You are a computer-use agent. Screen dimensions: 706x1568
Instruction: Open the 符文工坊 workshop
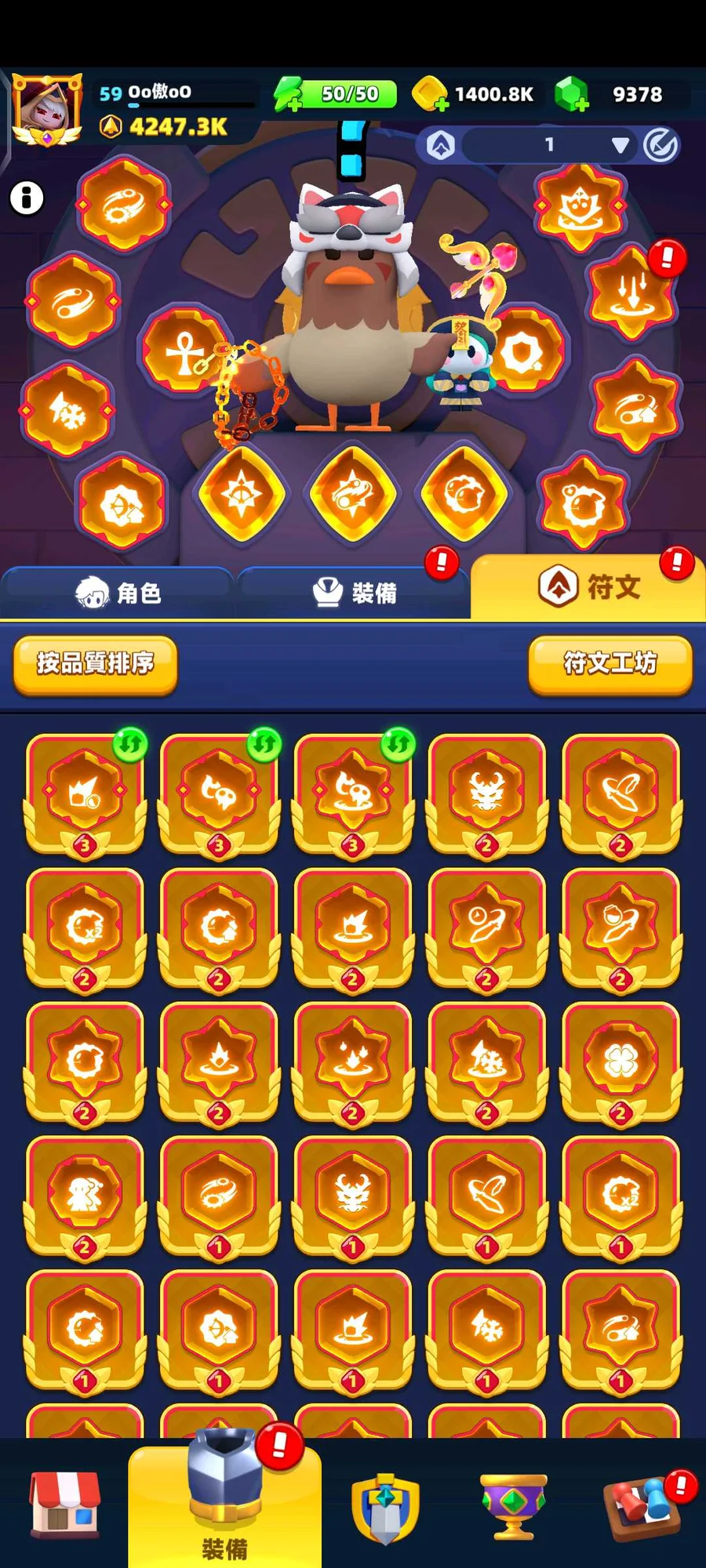610,663
